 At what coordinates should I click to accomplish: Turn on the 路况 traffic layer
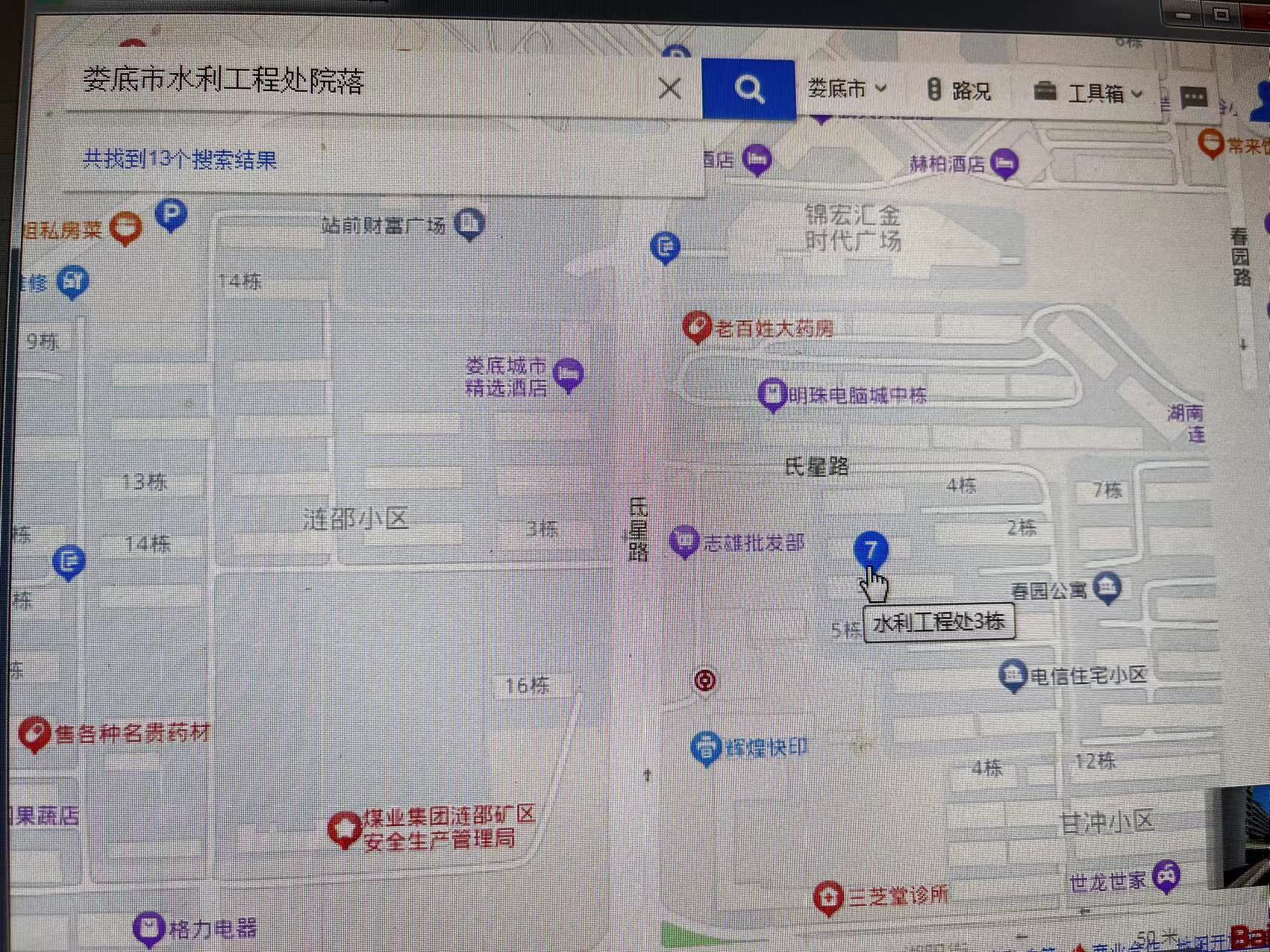pos(959,90)
